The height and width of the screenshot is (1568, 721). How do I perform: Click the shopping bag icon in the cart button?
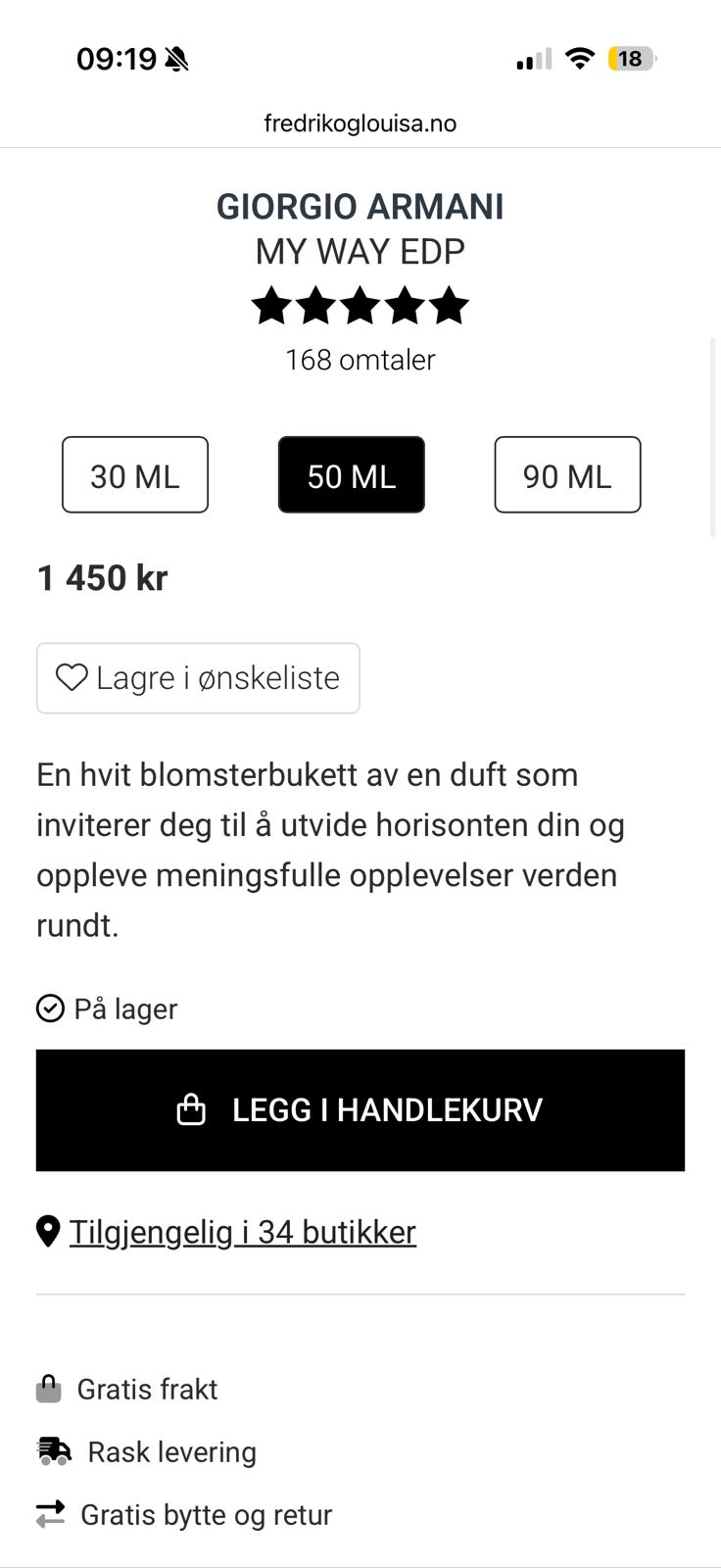pyautogui.click(x=192, y=1109)
